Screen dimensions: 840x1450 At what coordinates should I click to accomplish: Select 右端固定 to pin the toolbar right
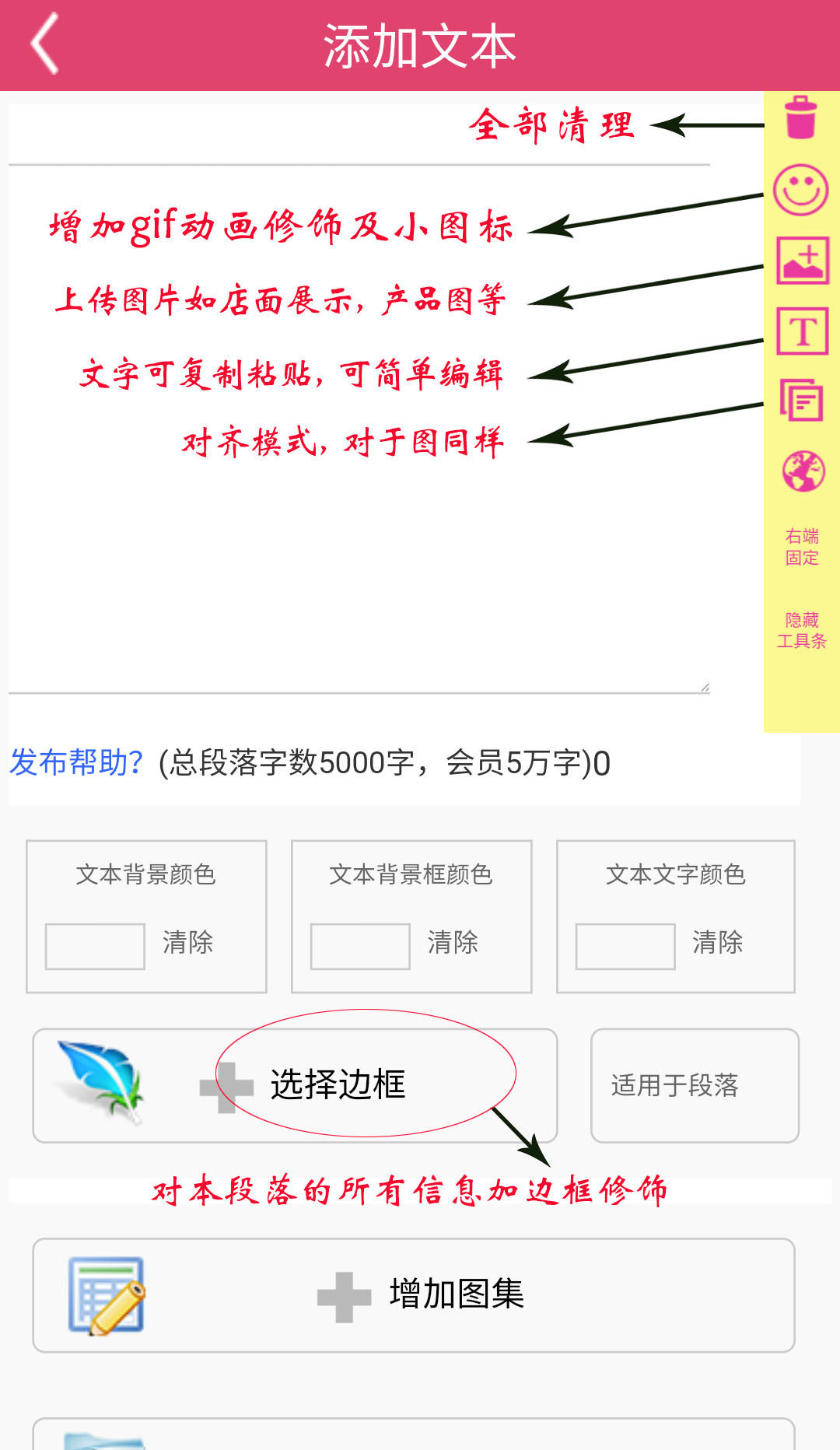tap(801, 547)
